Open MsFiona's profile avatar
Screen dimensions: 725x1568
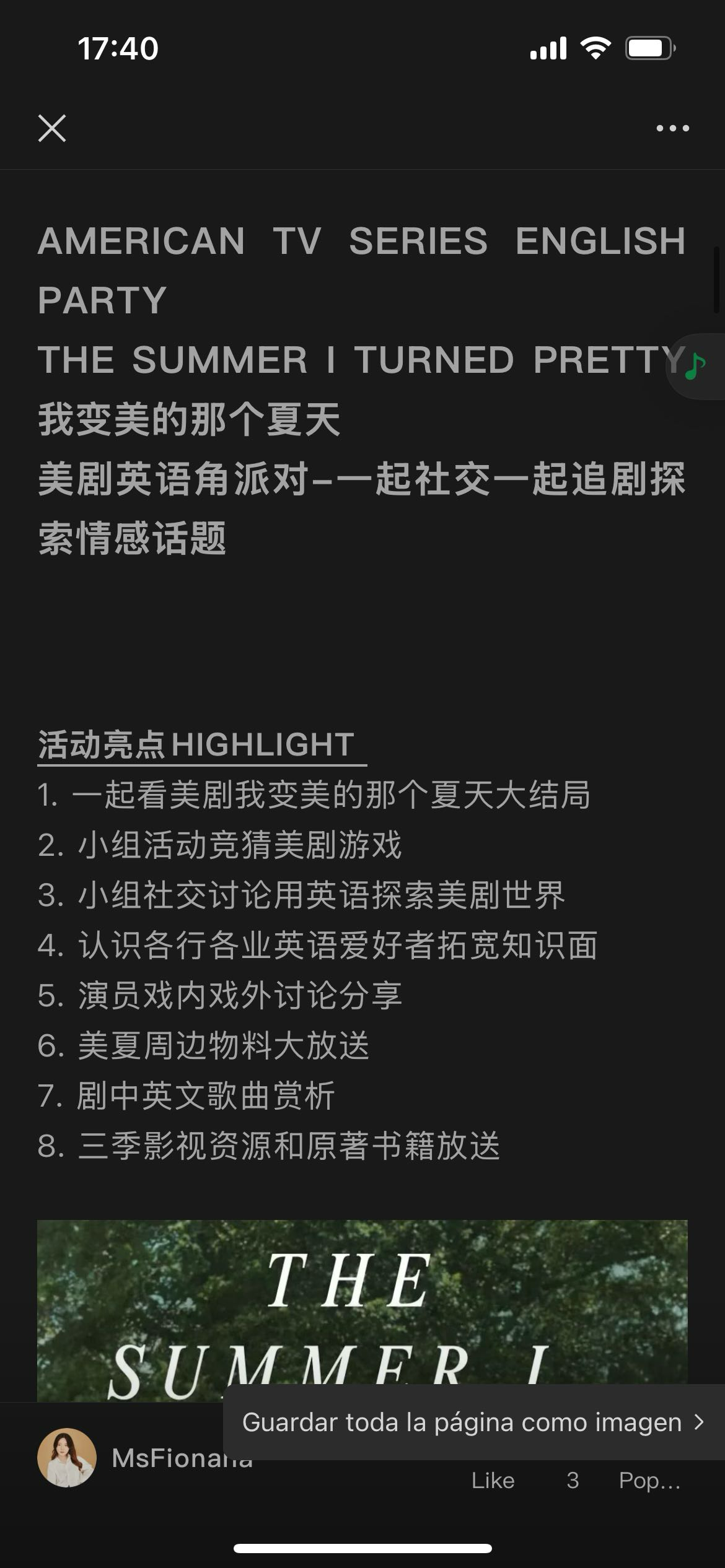67,1458
